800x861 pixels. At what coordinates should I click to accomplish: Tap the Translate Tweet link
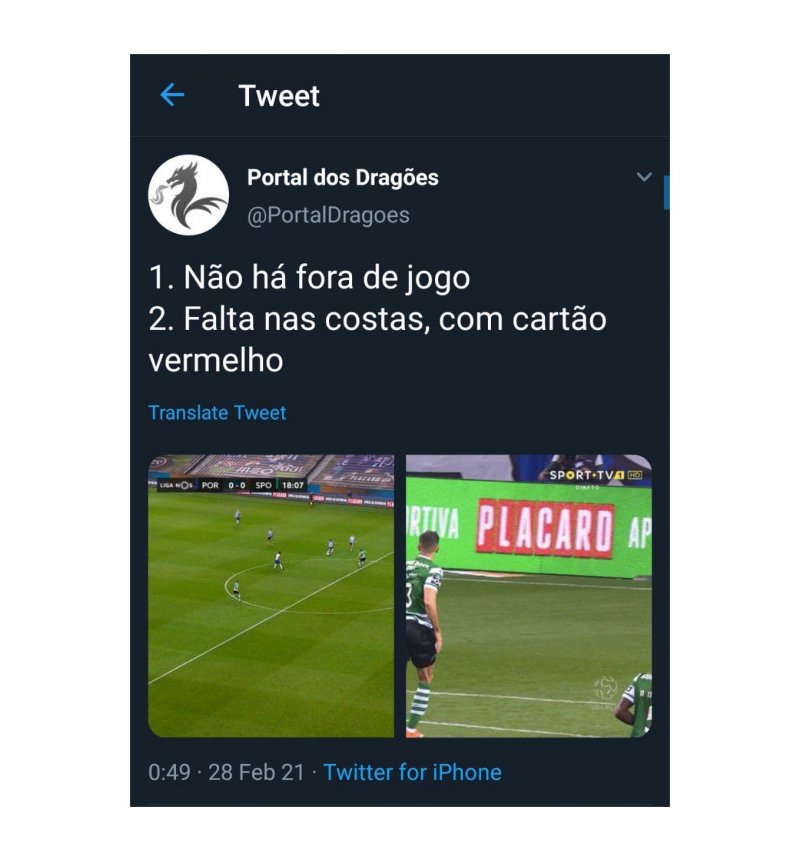217,412
